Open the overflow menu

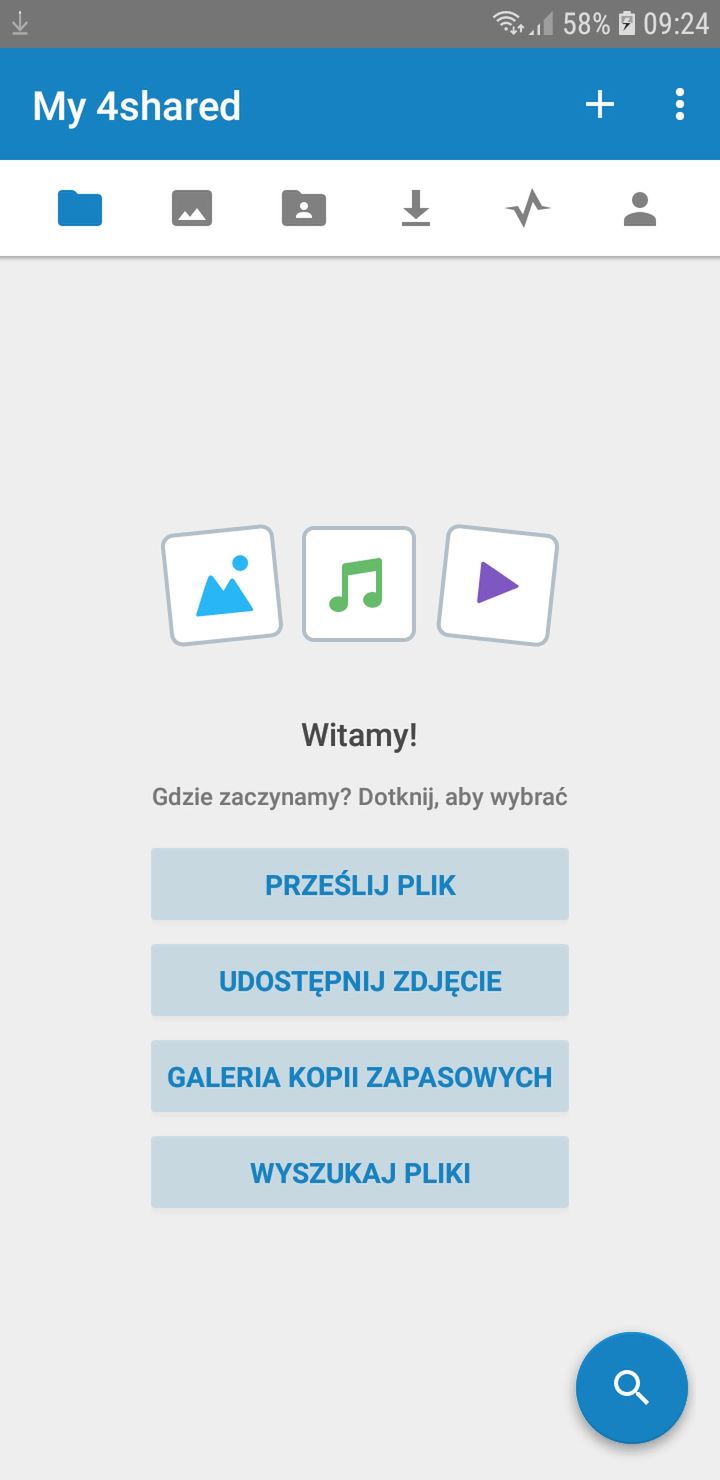680,105
